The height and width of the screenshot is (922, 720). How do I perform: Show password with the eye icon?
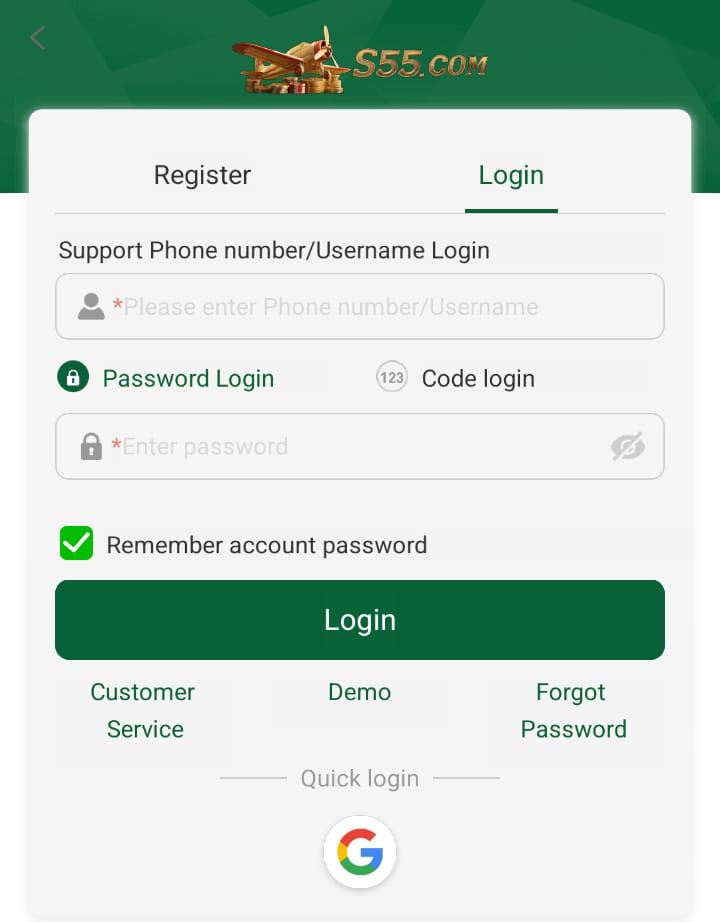click(x=627, y=447)
